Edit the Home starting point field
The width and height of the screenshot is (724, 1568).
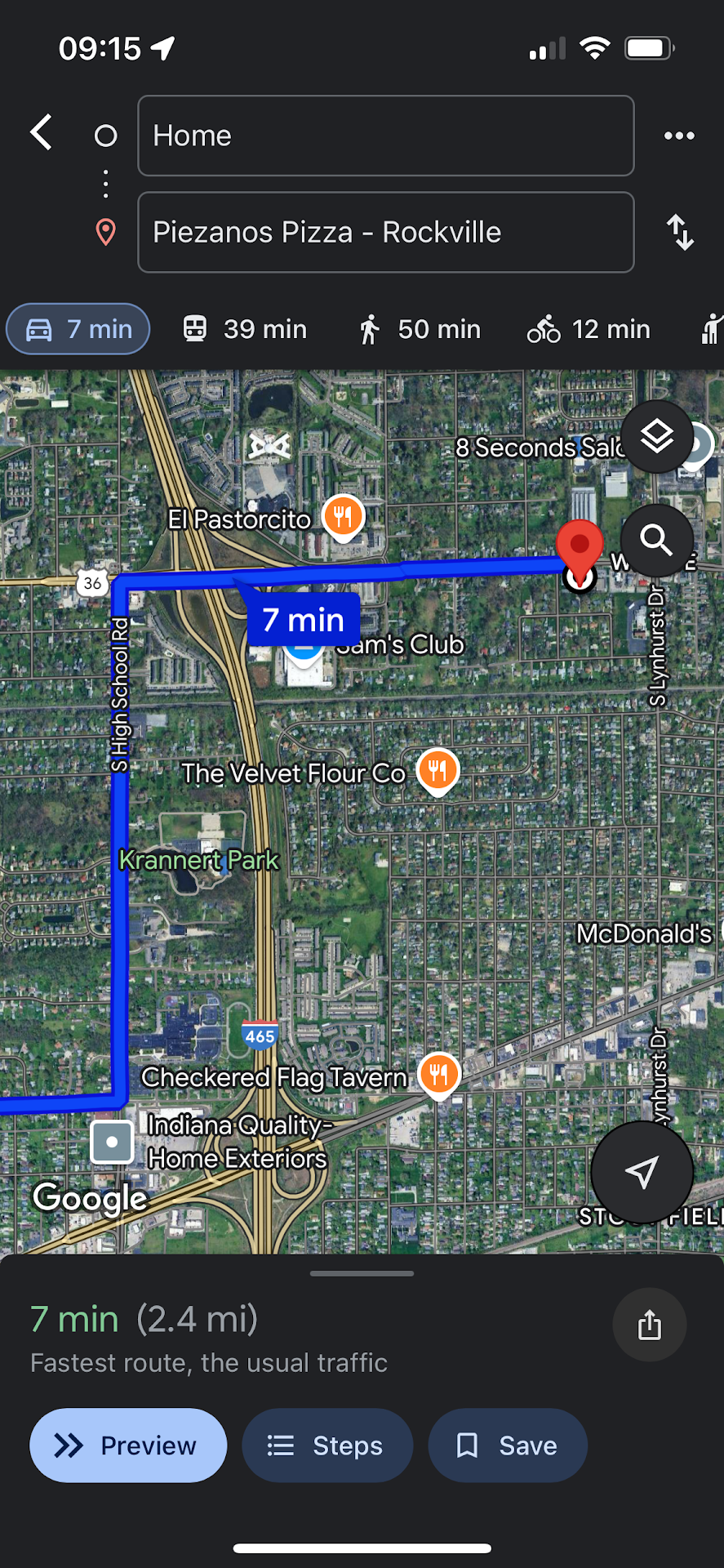pos(385,136)
